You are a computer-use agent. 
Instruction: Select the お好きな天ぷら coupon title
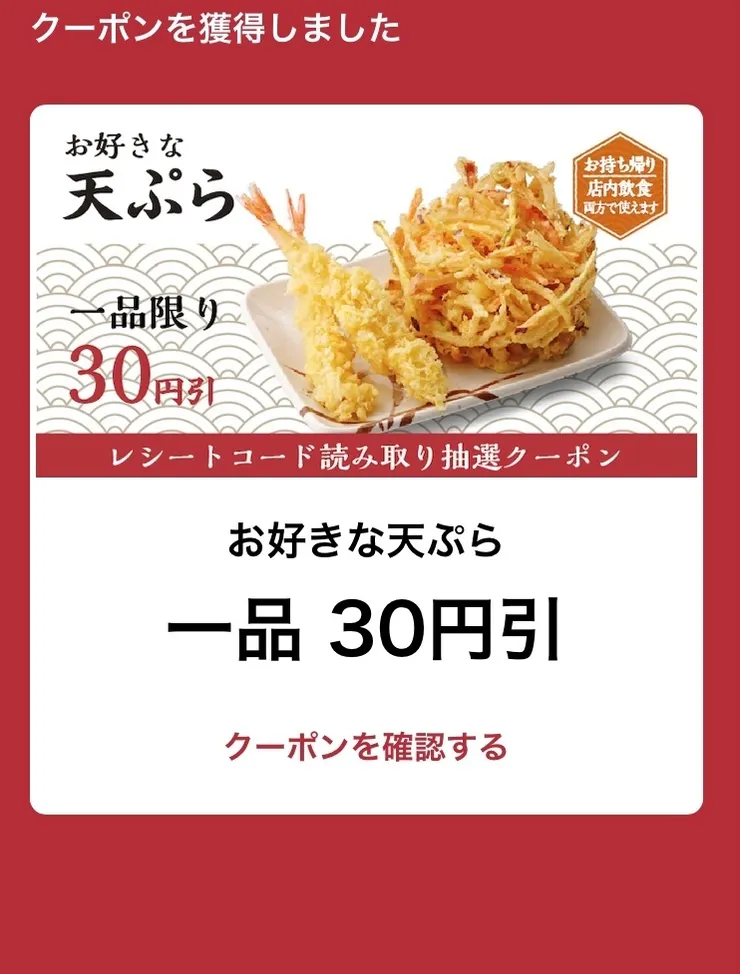[370, 540]
